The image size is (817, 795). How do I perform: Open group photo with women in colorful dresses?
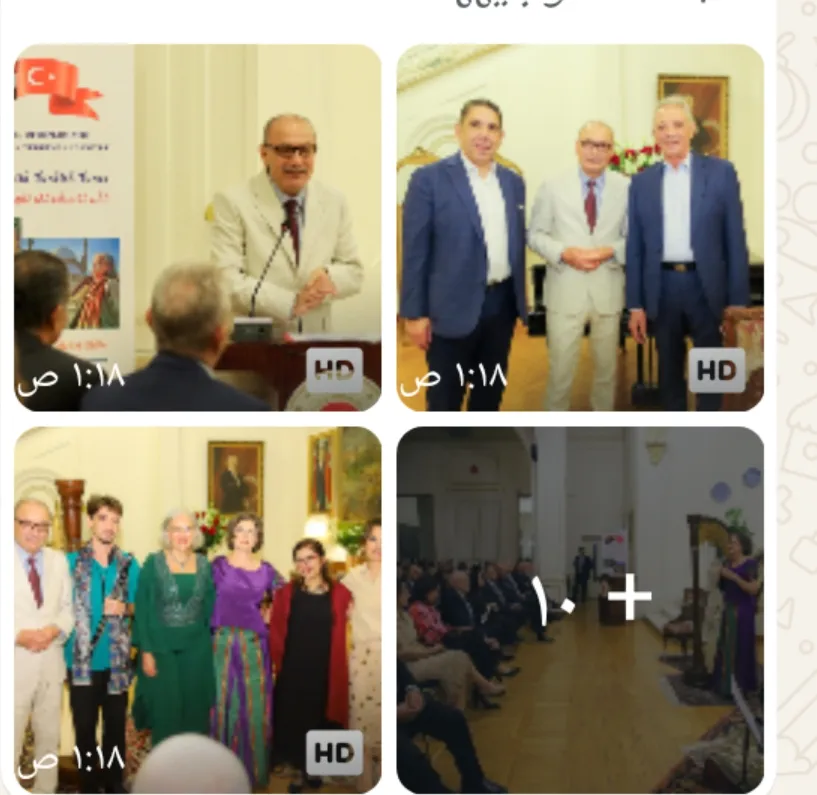click(x=197, y=610)
